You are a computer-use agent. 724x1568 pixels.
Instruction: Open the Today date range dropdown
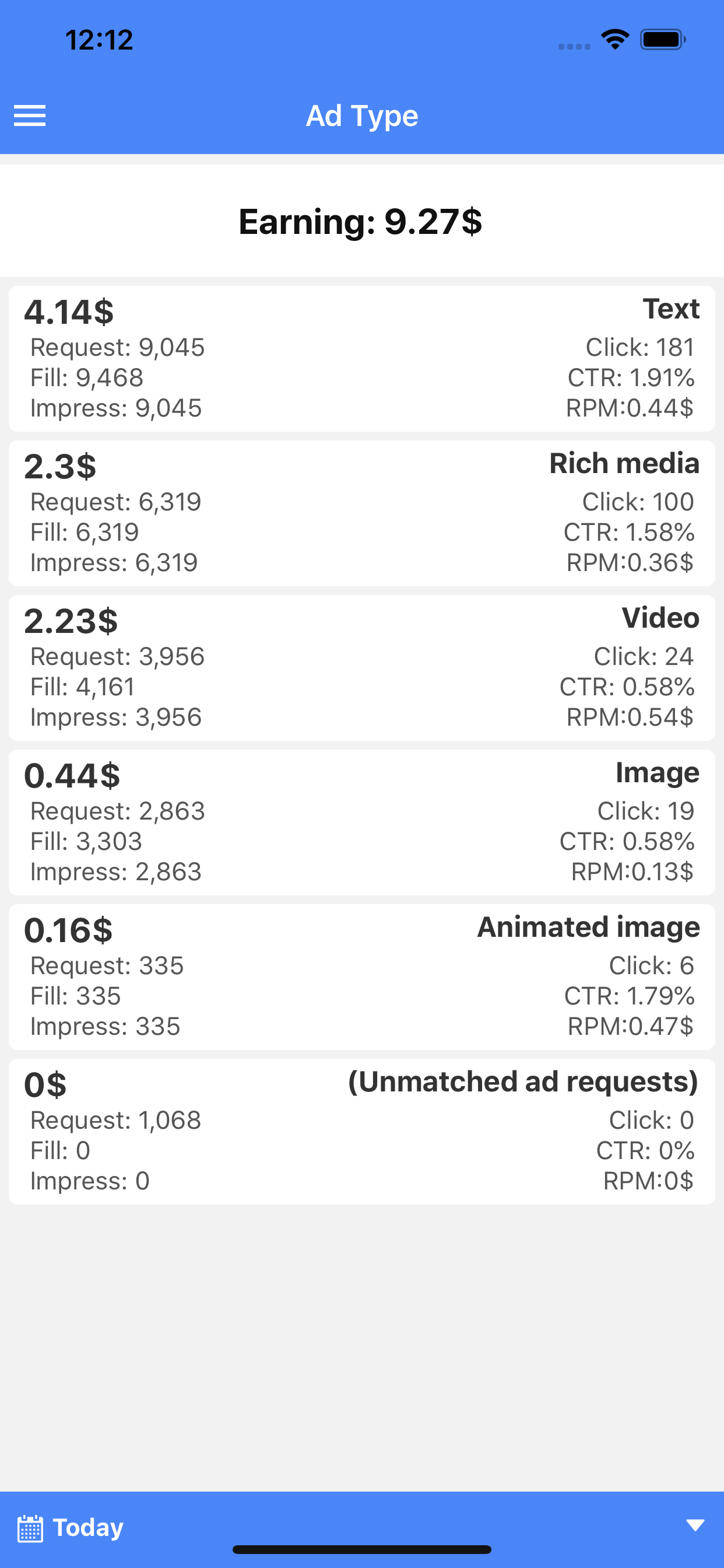pos(87,1528)
